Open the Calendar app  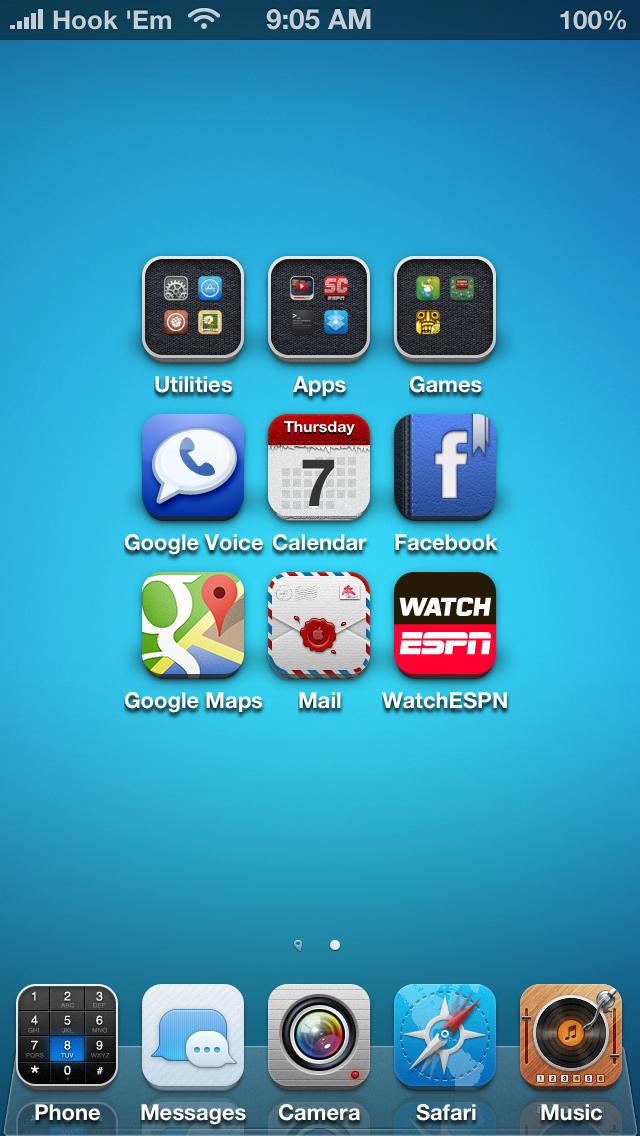(319, 466)
